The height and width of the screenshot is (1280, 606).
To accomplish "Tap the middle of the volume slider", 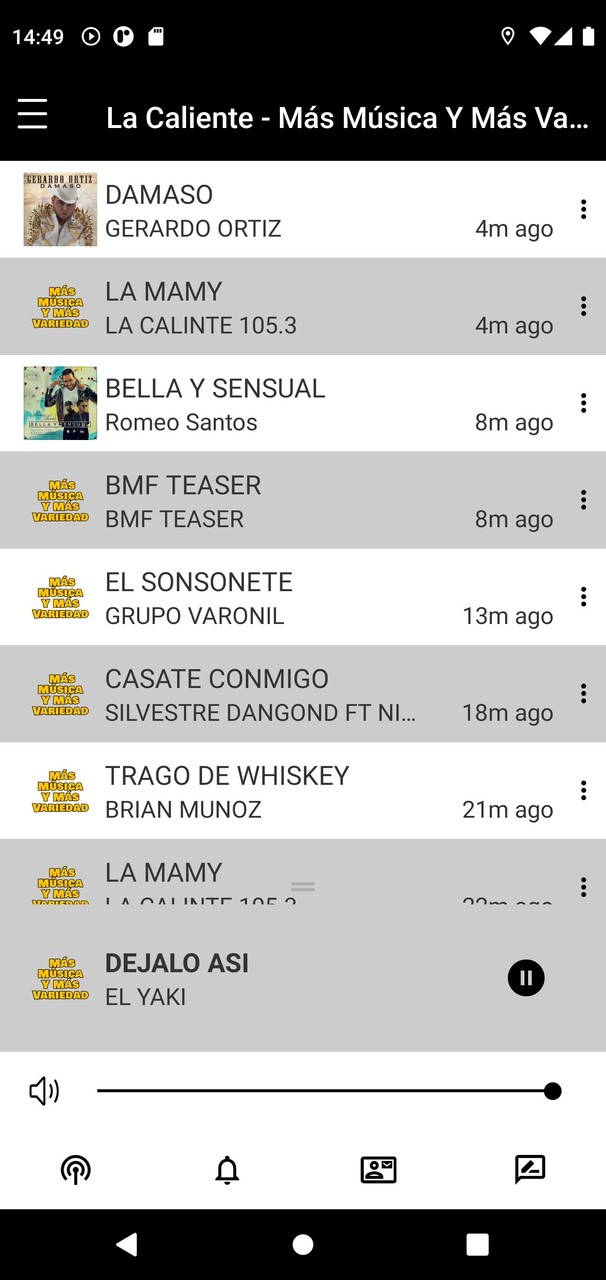I will click(x=325, y=1091).
